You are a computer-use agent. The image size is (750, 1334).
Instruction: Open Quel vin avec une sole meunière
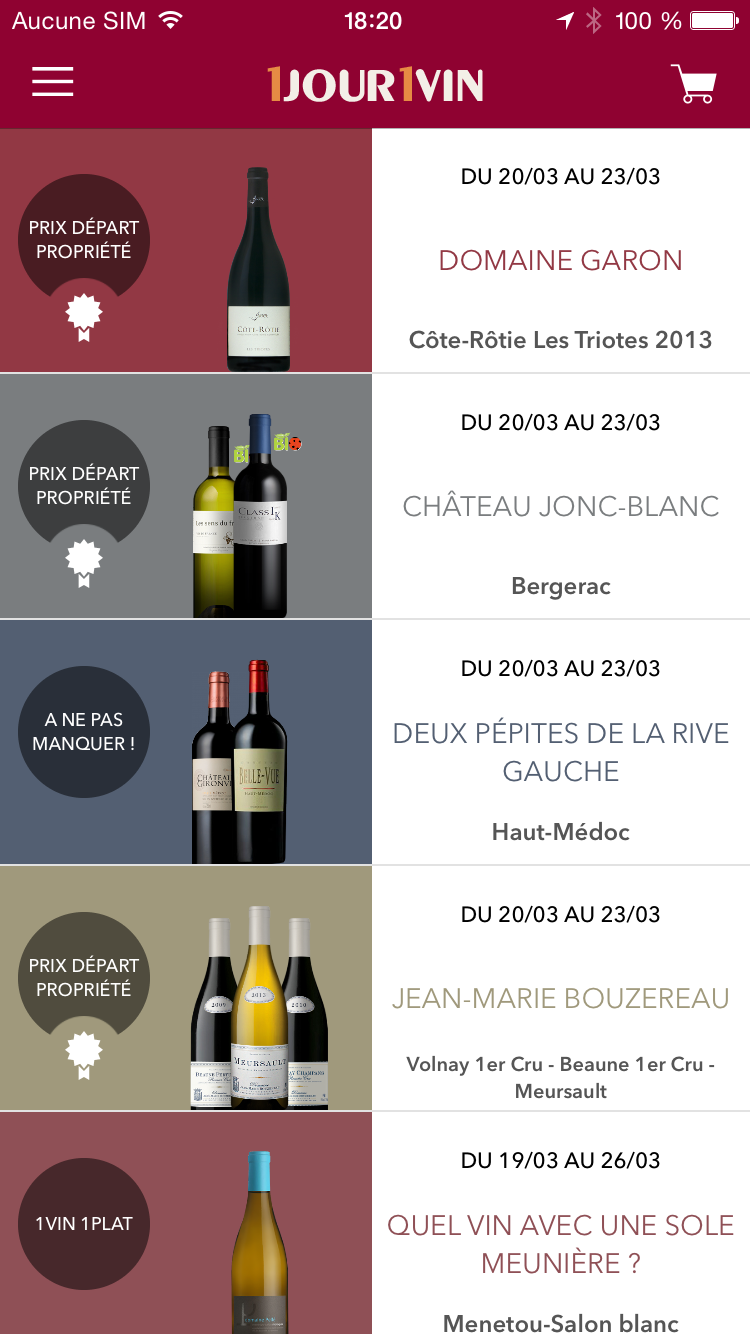click(375, 1223)
